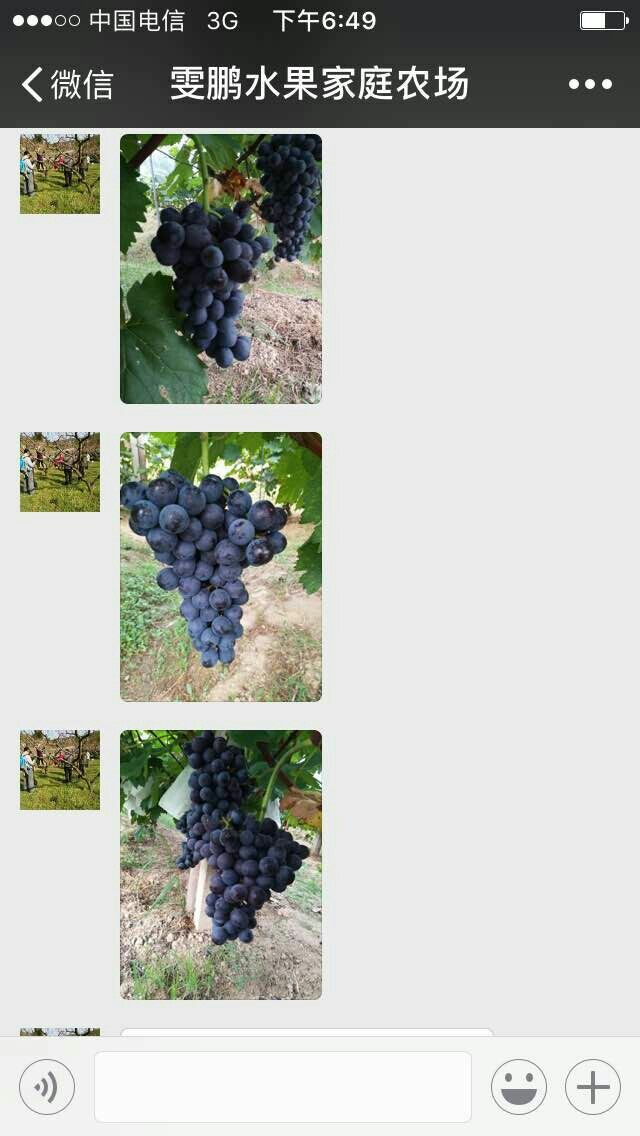Open the three-dot chat info menu
Viewport: 640px width, 1136px height.
[x=590, y=84]
